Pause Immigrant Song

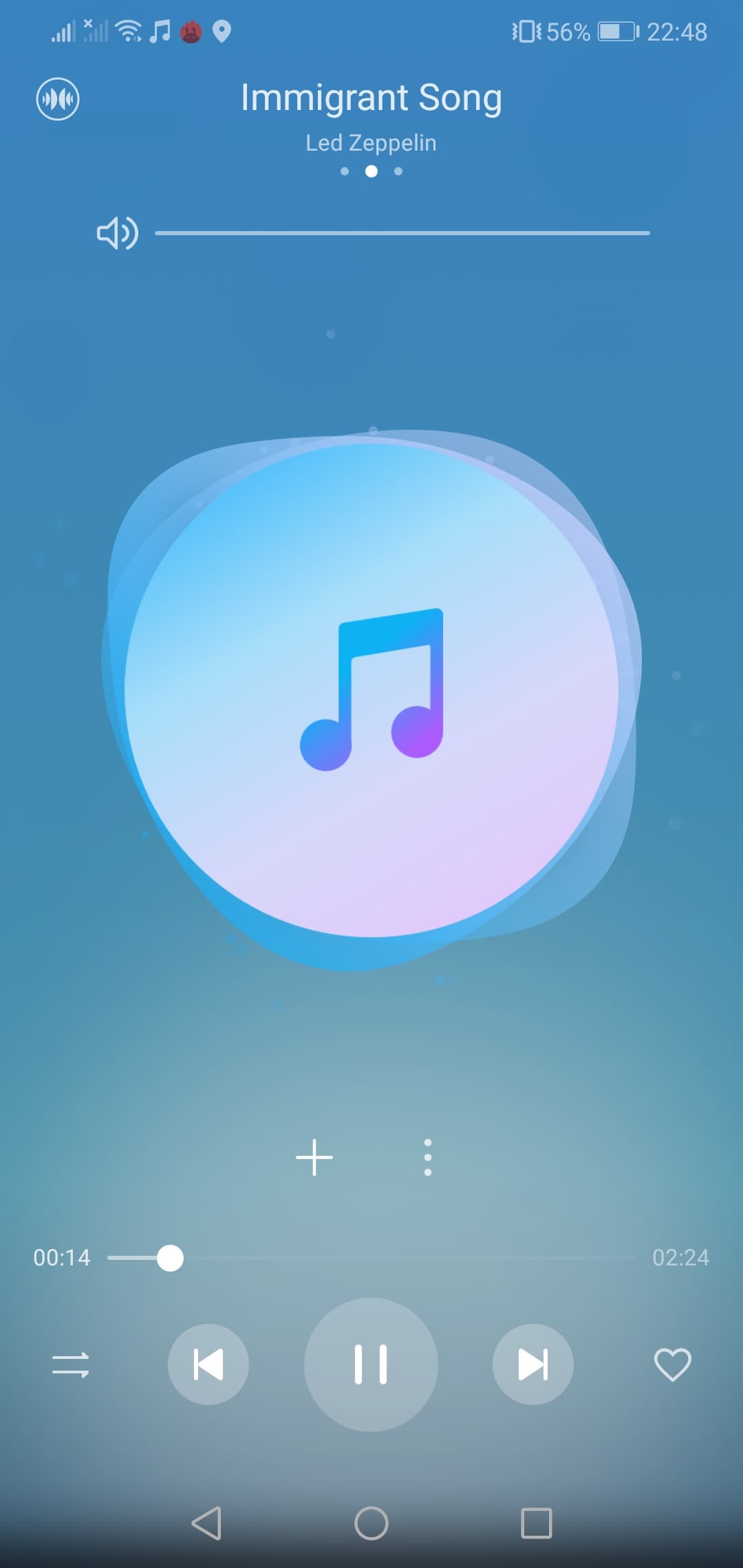371,1364
